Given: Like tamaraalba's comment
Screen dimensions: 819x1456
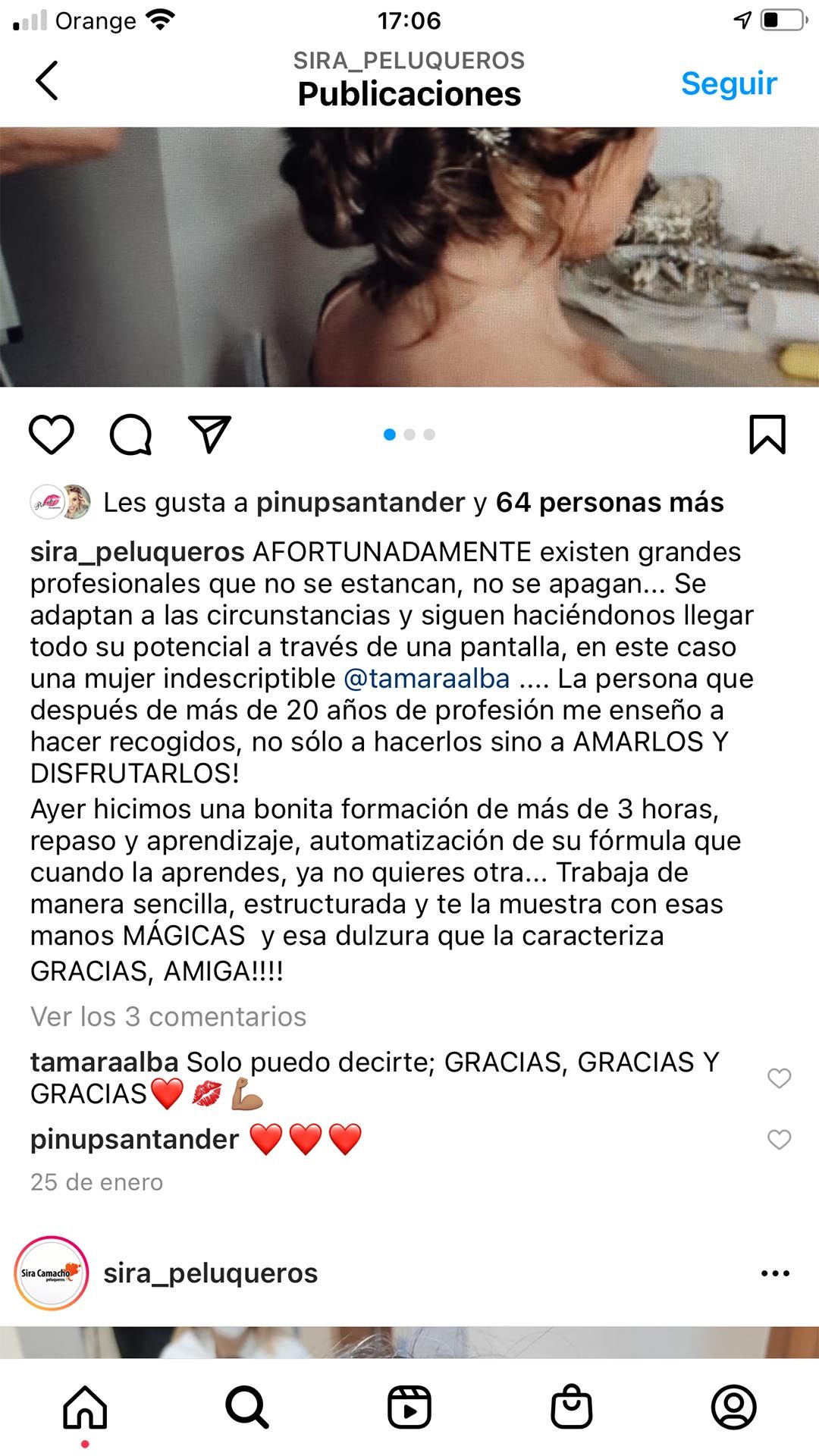Looking at the screenshot, I should 780,1078.
